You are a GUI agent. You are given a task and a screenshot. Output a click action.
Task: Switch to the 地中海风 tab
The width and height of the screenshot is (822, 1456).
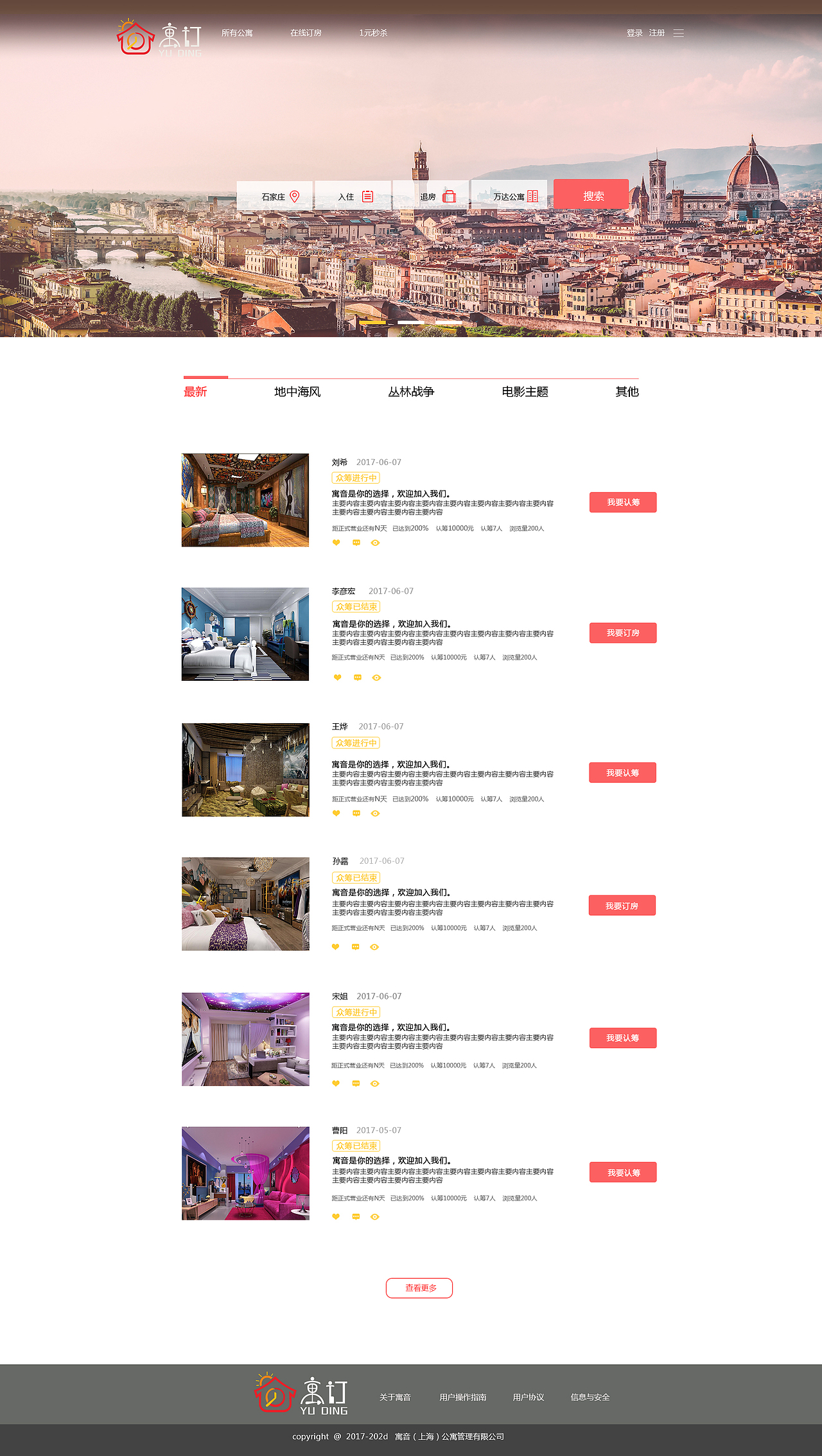297,391
